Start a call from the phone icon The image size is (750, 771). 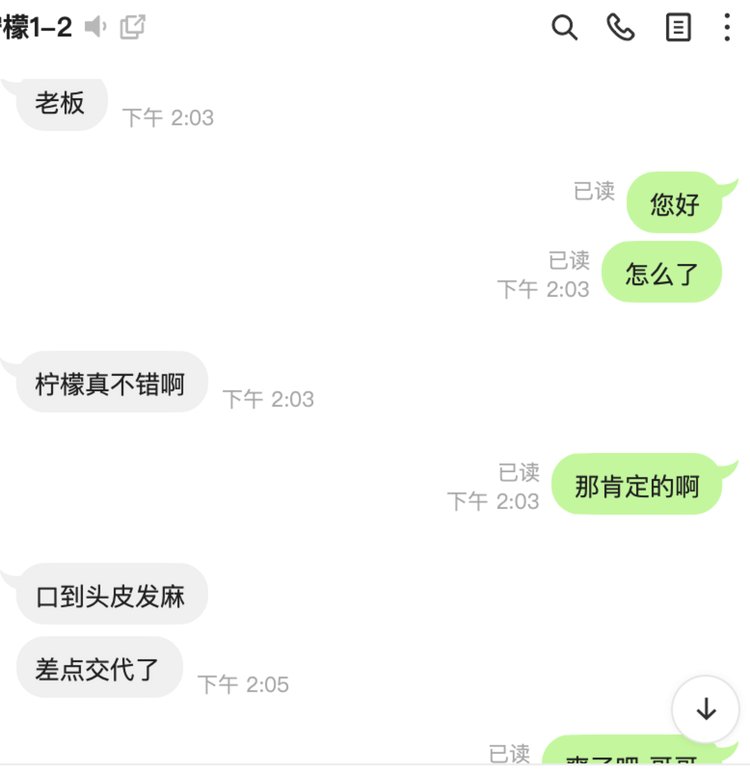[621, 28]
